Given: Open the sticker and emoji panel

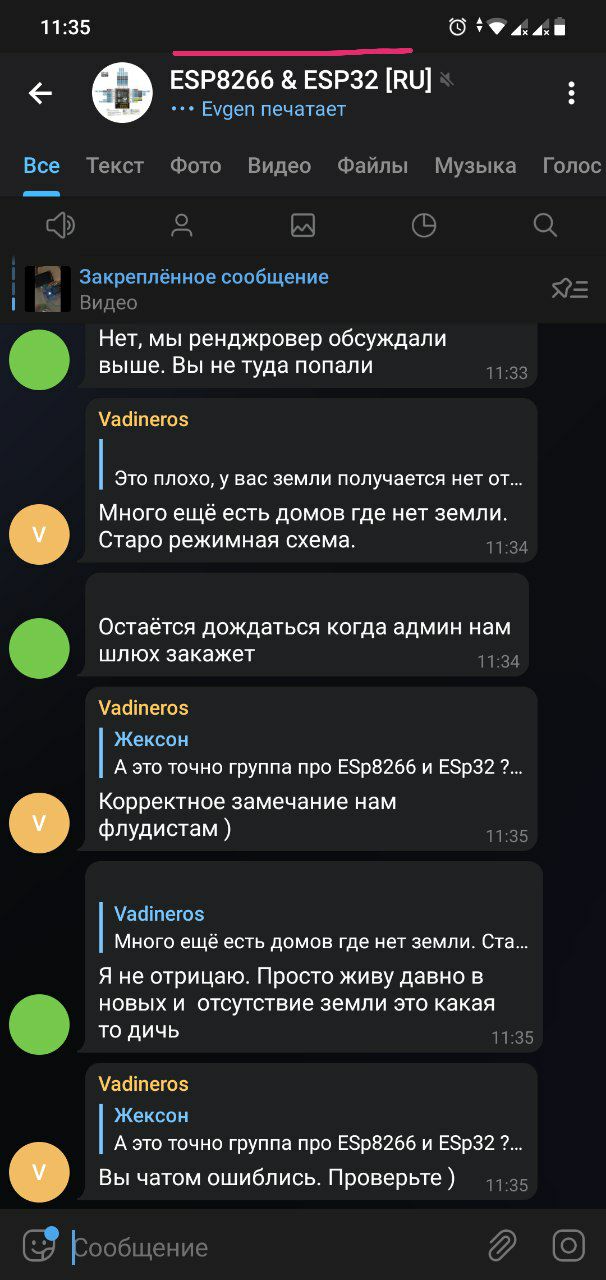Looking at the screenshot, I should point(39,1245).
